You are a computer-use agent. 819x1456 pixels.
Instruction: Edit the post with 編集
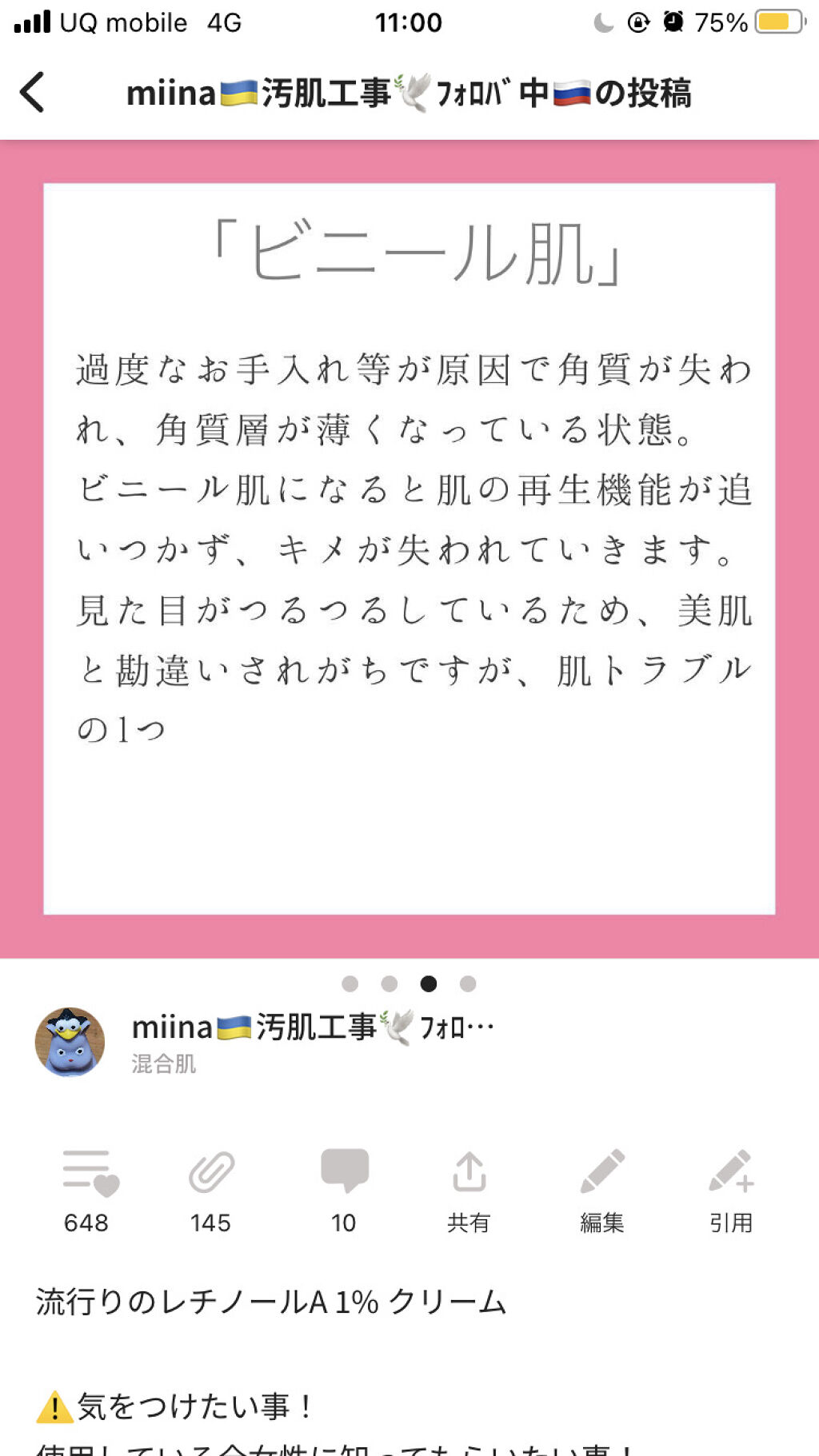tap(601, 1173)
